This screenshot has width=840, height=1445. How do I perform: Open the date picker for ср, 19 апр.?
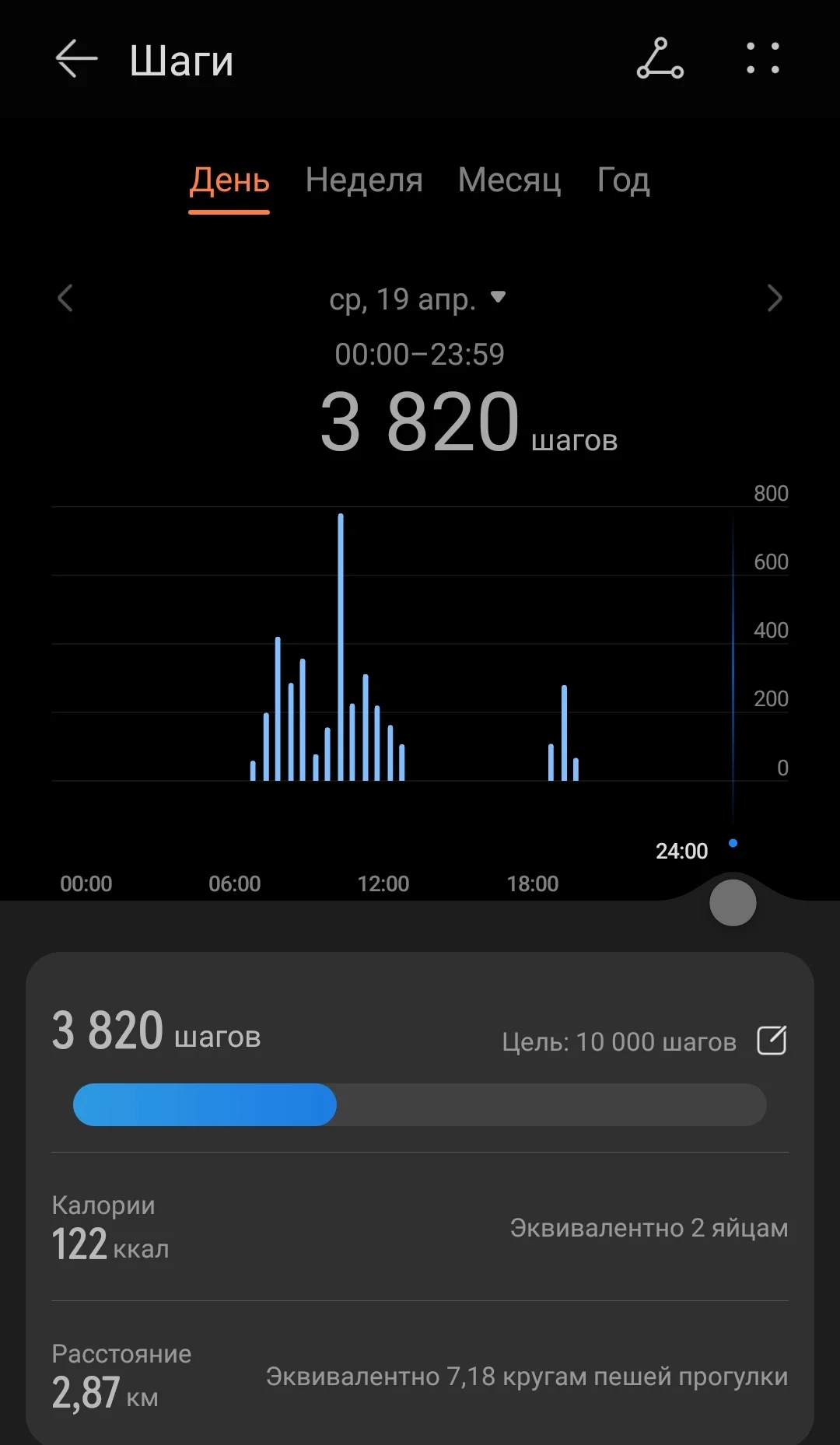[x=418, y=299]
